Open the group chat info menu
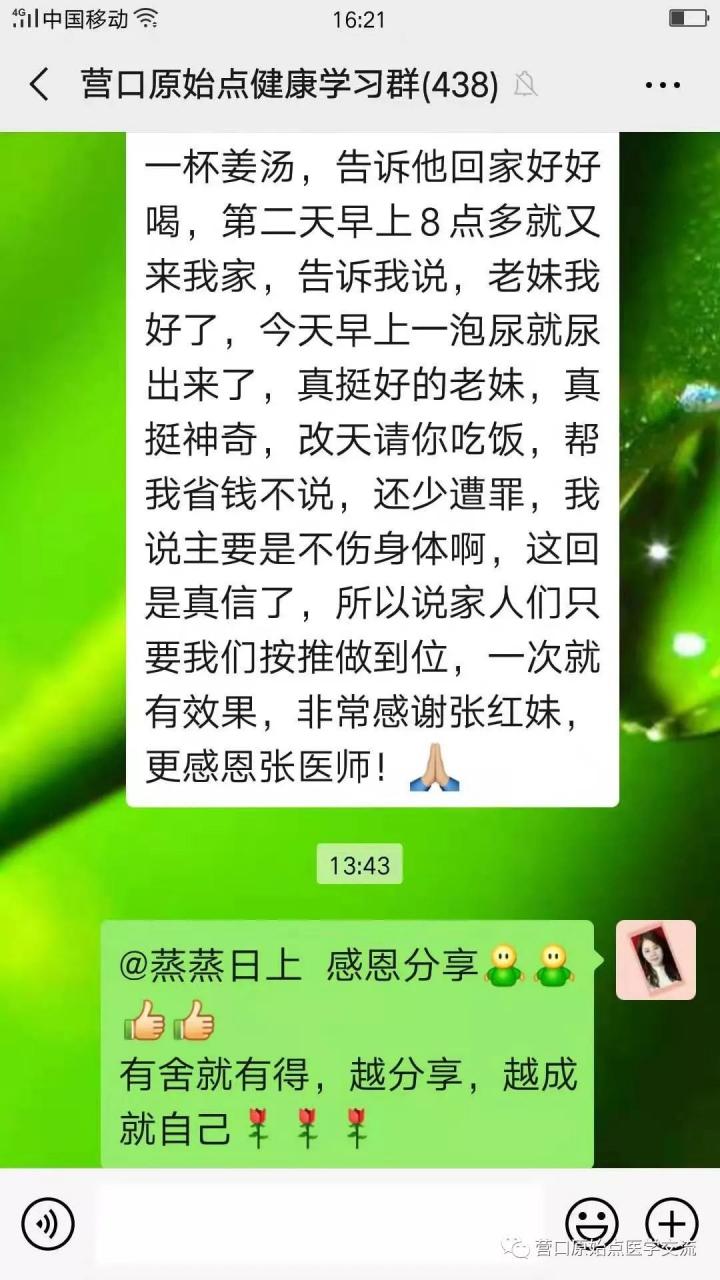 tap(662, 85)
